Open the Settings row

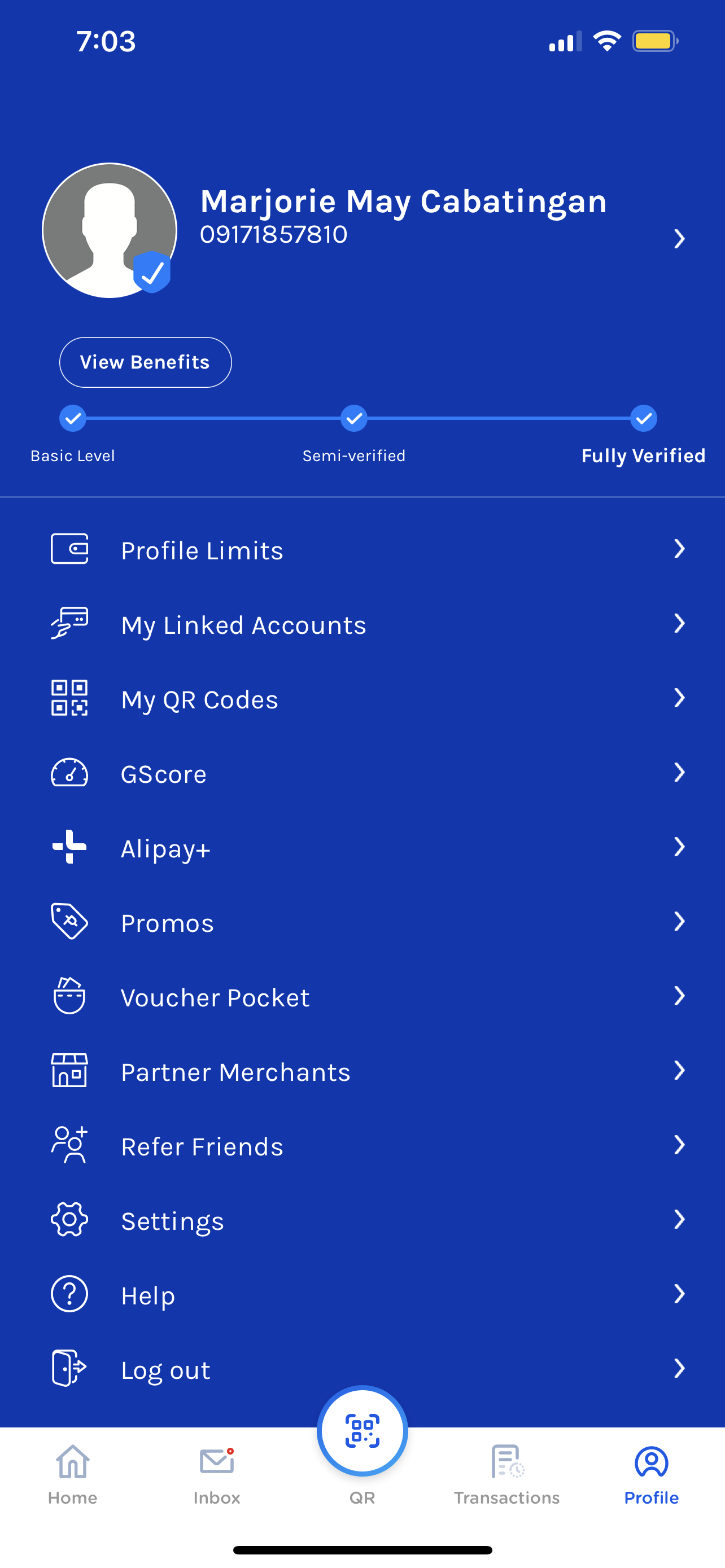pos(362,1220)
